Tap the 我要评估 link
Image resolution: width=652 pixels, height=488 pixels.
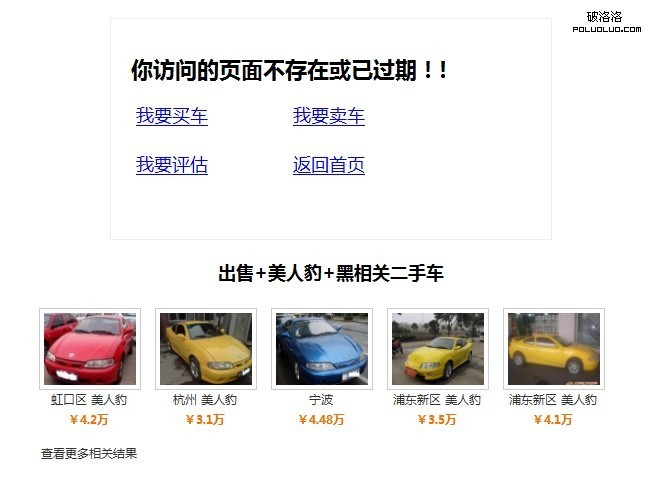172,165
